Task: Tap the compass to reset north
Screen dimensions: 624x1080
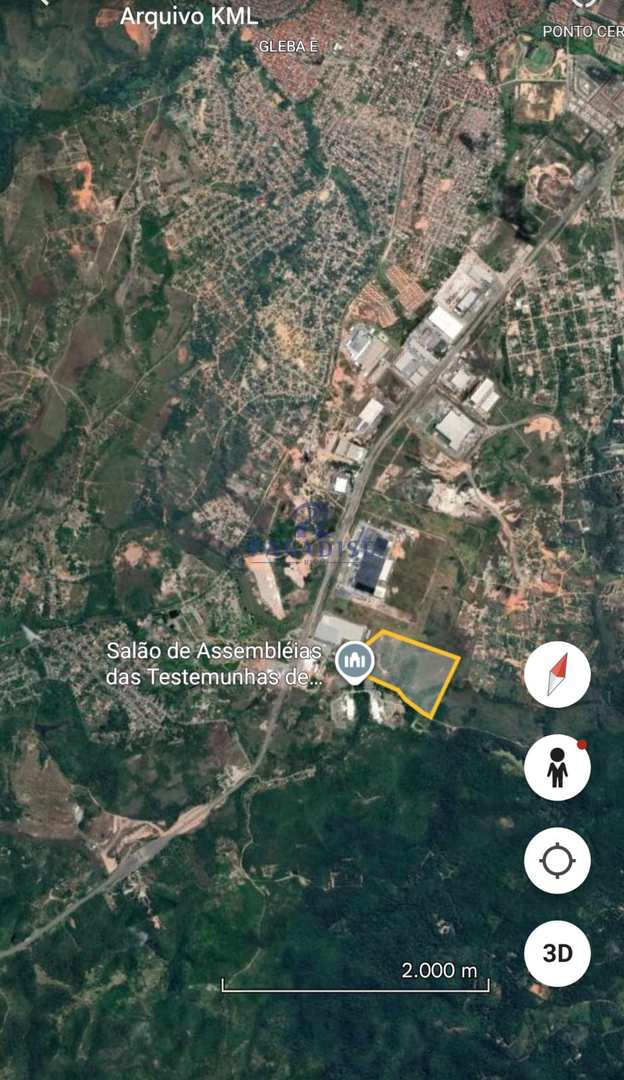Action: coord(557,675)
